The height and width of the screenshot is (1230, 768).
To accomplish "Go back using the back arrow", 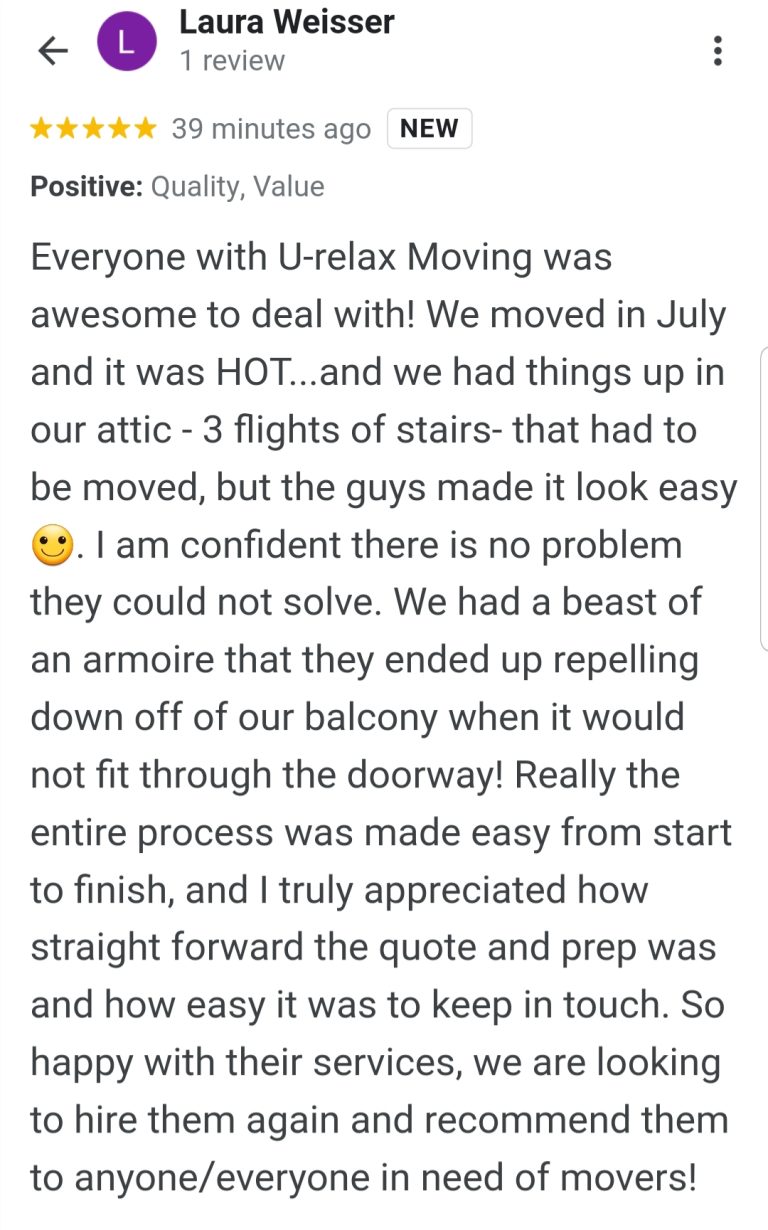I will click(x=52, y=51).
